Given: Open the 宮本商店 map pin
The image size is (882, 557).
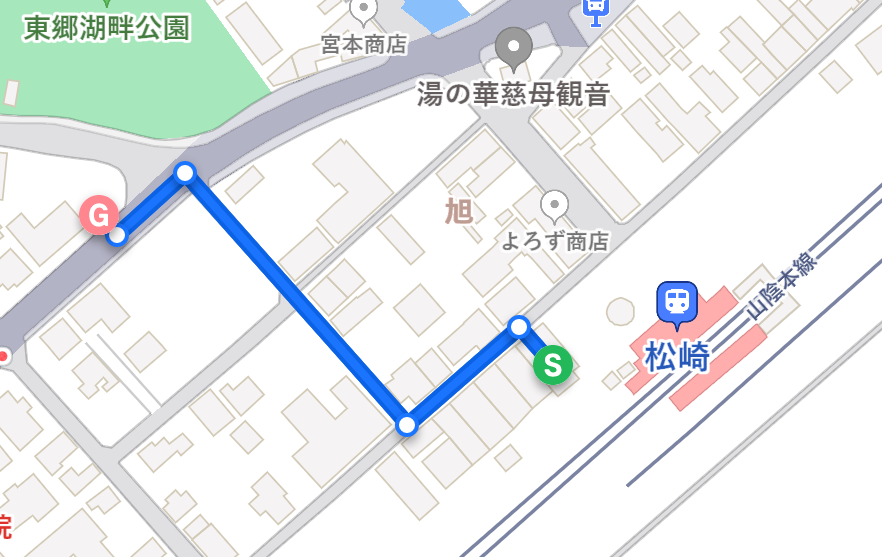Looking at the screenshot, I should click(x=364, y=10).
